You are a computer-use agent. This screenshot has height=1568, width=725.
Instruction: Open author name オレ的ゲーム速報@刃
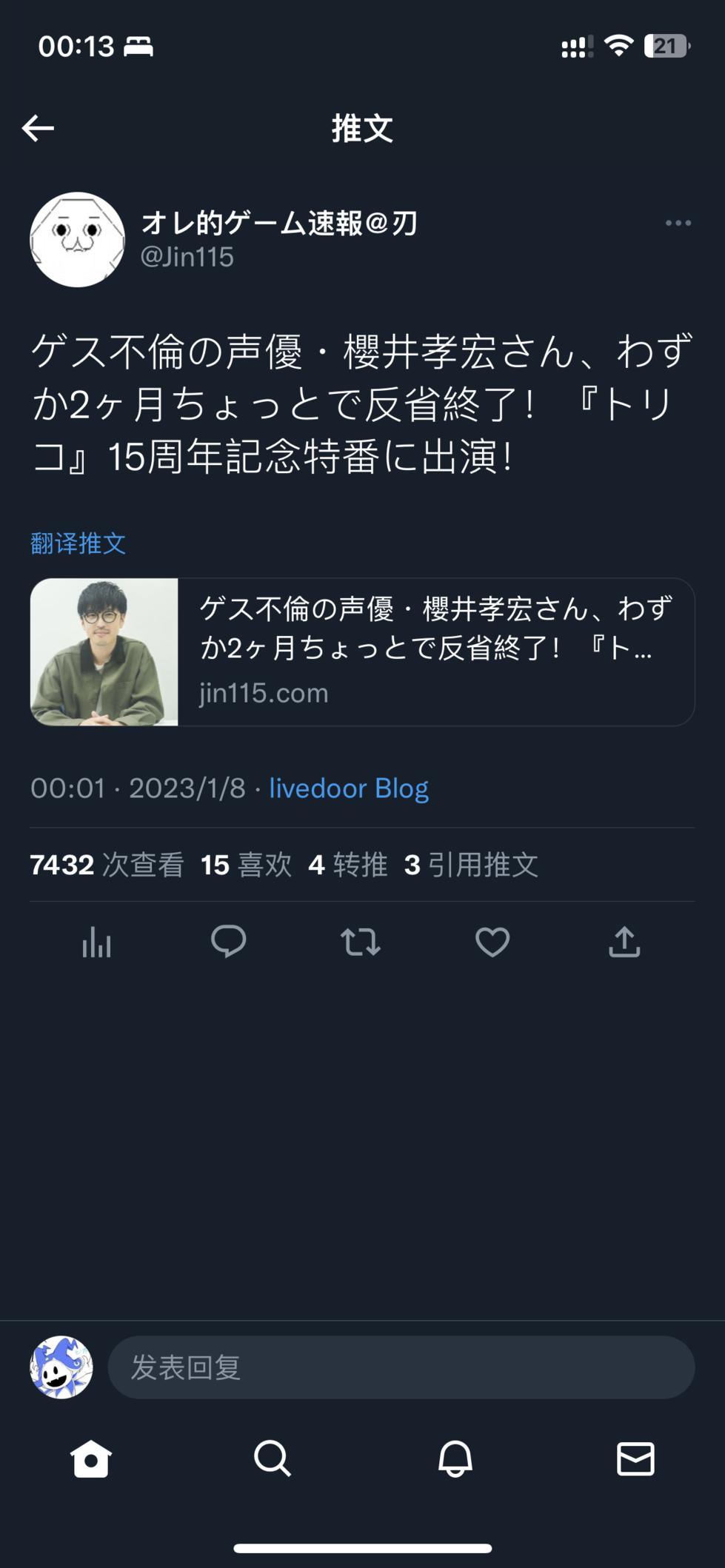coord(279,223)
